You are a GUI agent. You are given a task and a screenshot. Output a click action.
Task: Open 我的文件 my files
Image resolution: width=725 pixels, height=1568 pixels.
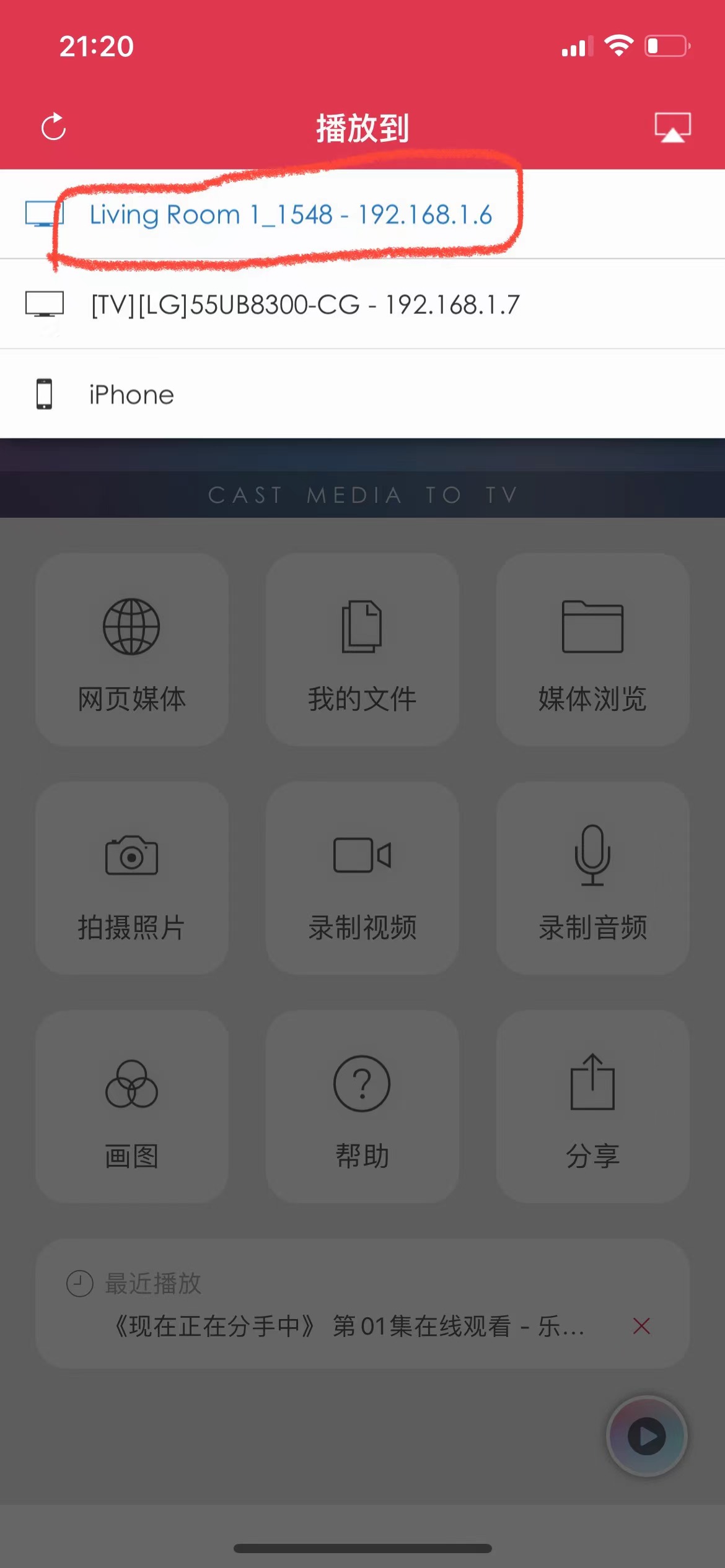tap(362, 650)
